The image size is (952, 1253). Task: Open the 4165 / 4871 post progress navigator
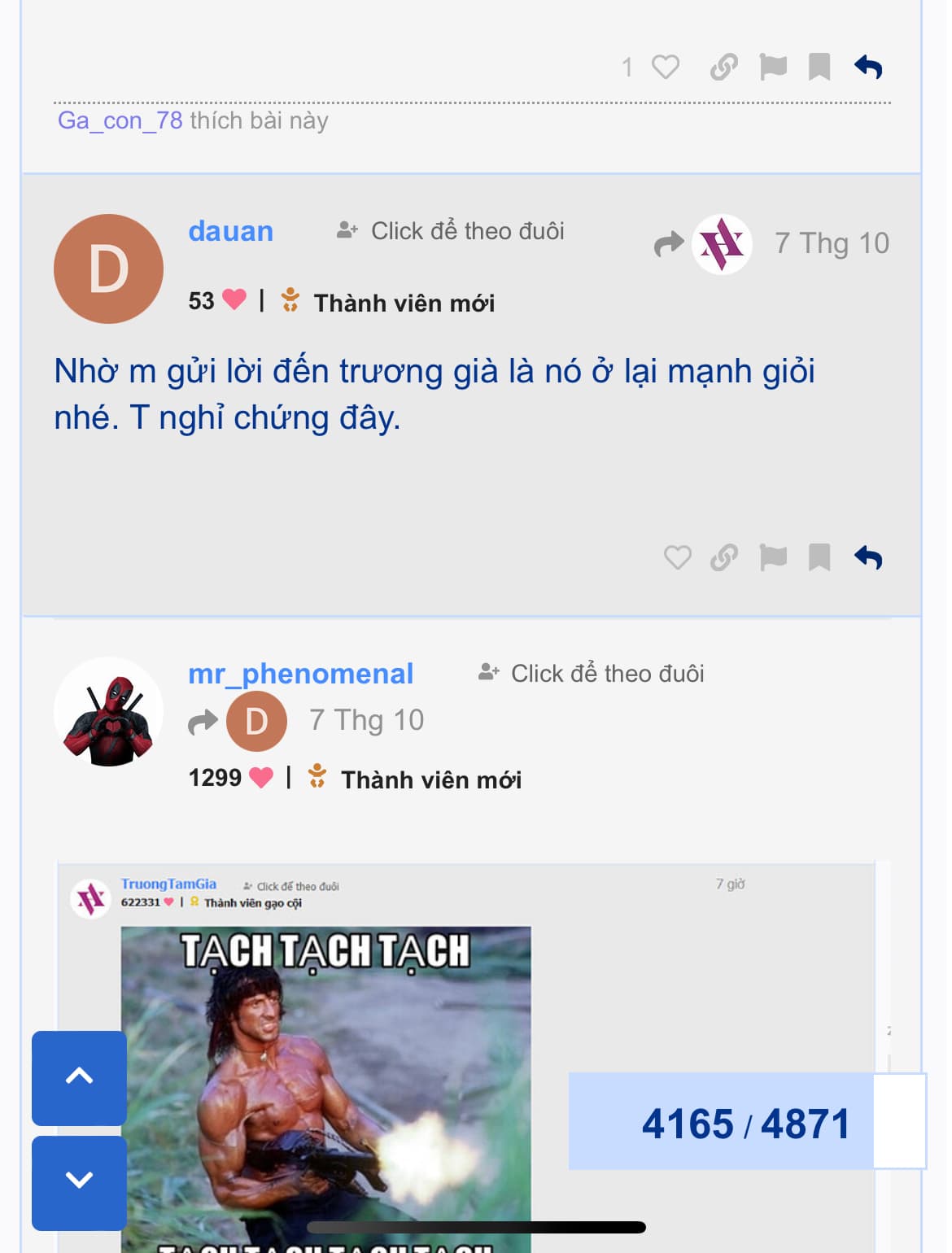[745, 1123]
